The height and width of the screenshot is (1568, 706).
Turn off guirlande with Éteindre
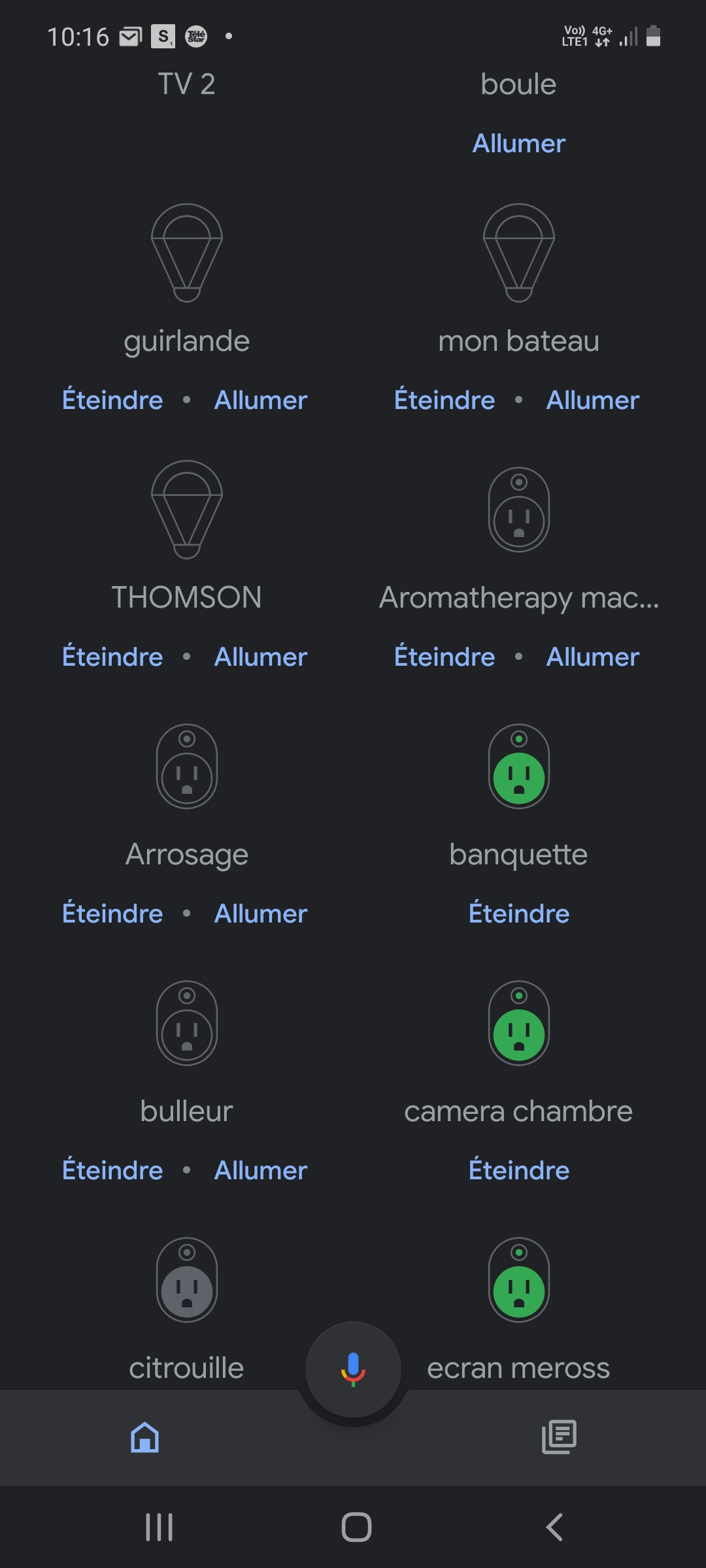coord(112,400)
